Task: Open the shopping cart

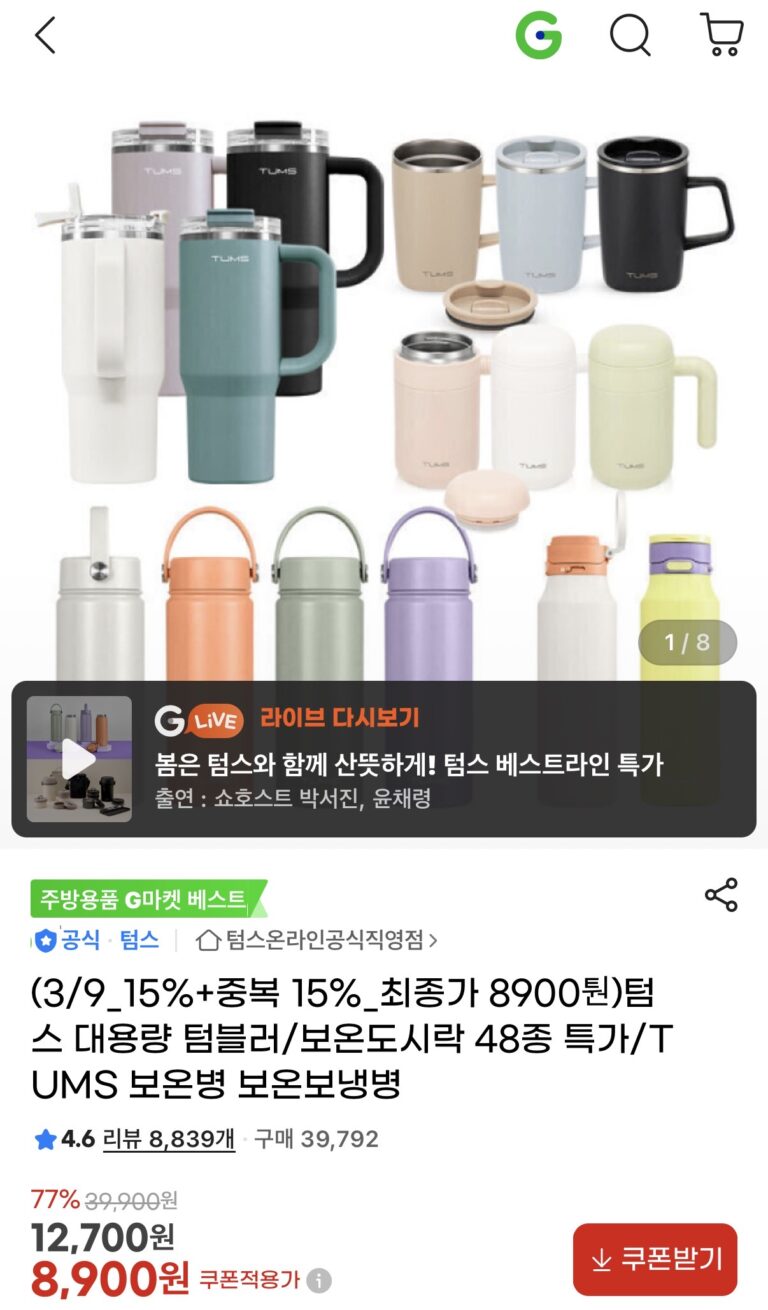Action: tap(722, 36)
